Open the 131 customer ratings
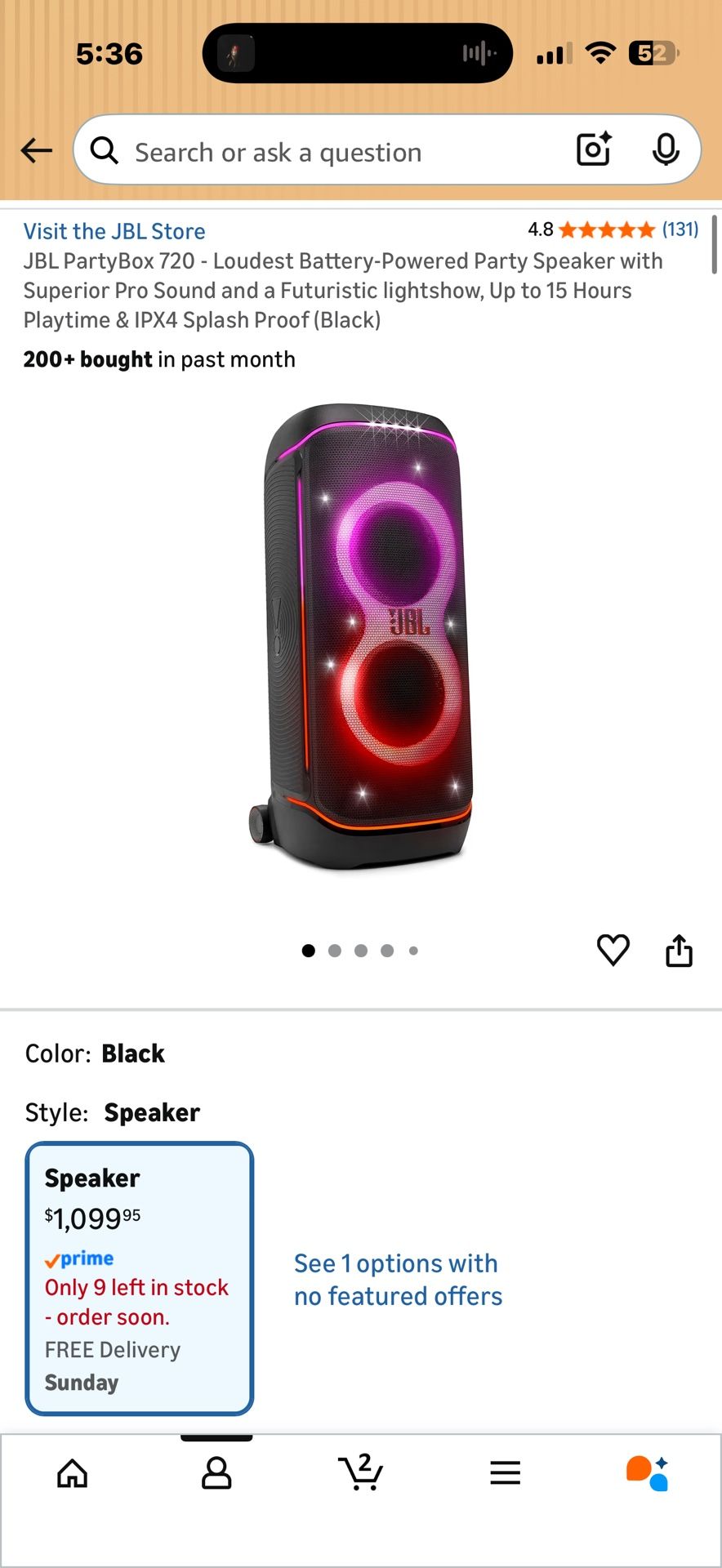 coord(680,229)
